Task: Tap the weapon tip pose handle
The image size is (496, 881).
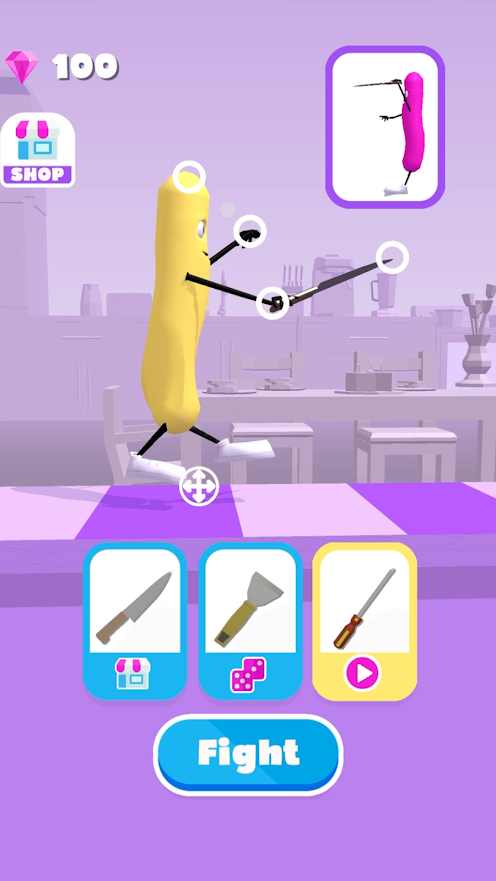Action: tap(392, 257)
